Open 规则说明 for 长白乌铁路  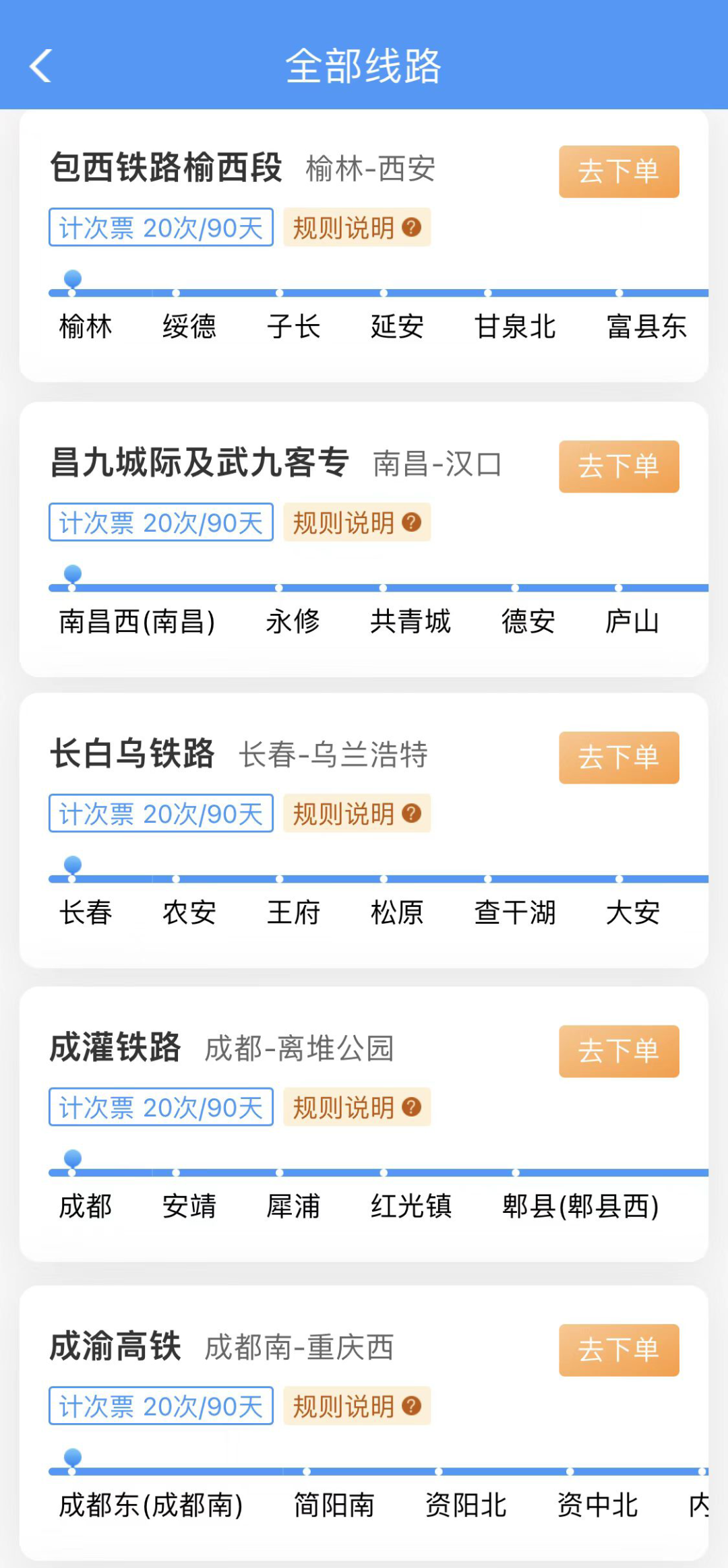(x=357, y=814)
